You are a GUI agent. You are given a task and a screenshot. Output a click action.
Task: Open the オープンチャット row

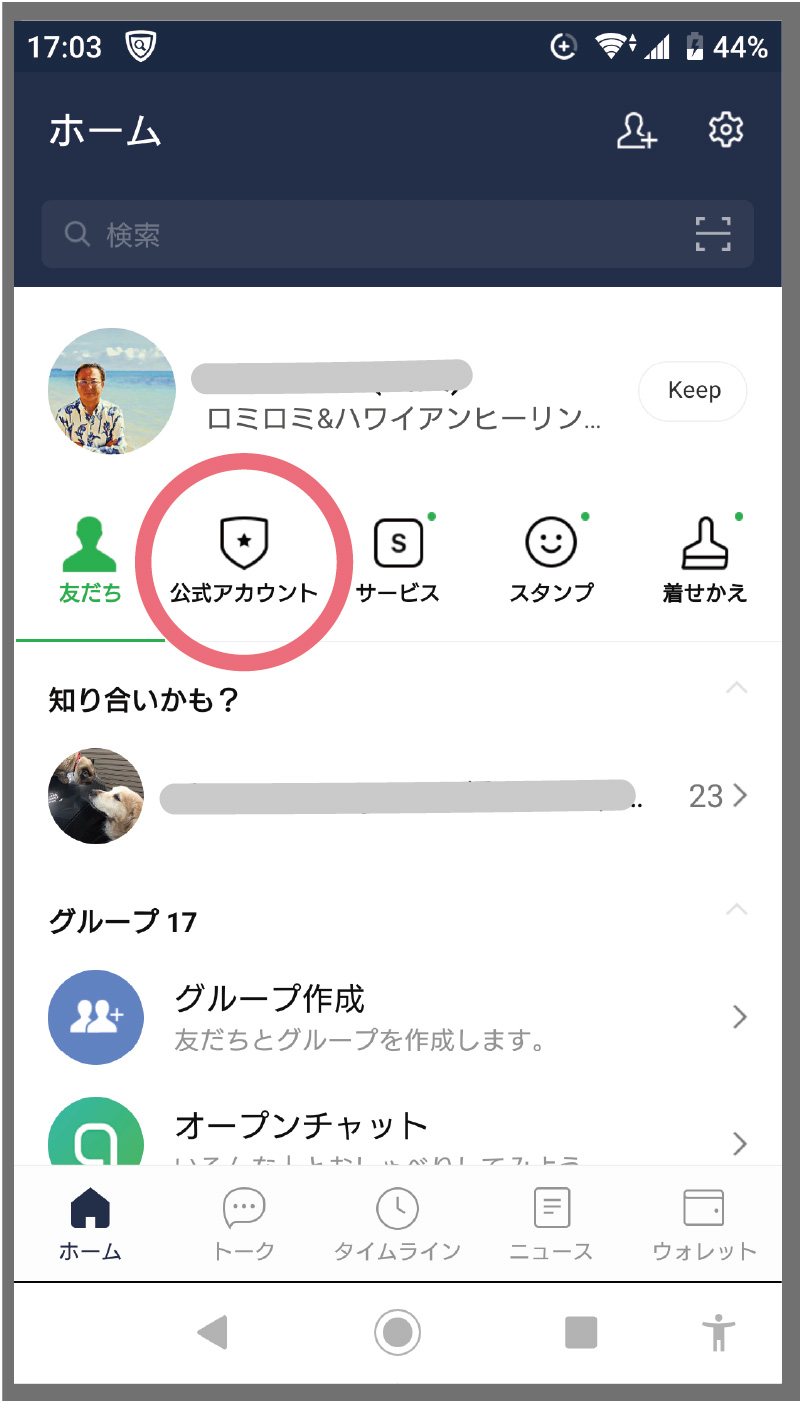[x=398, y=1140]
